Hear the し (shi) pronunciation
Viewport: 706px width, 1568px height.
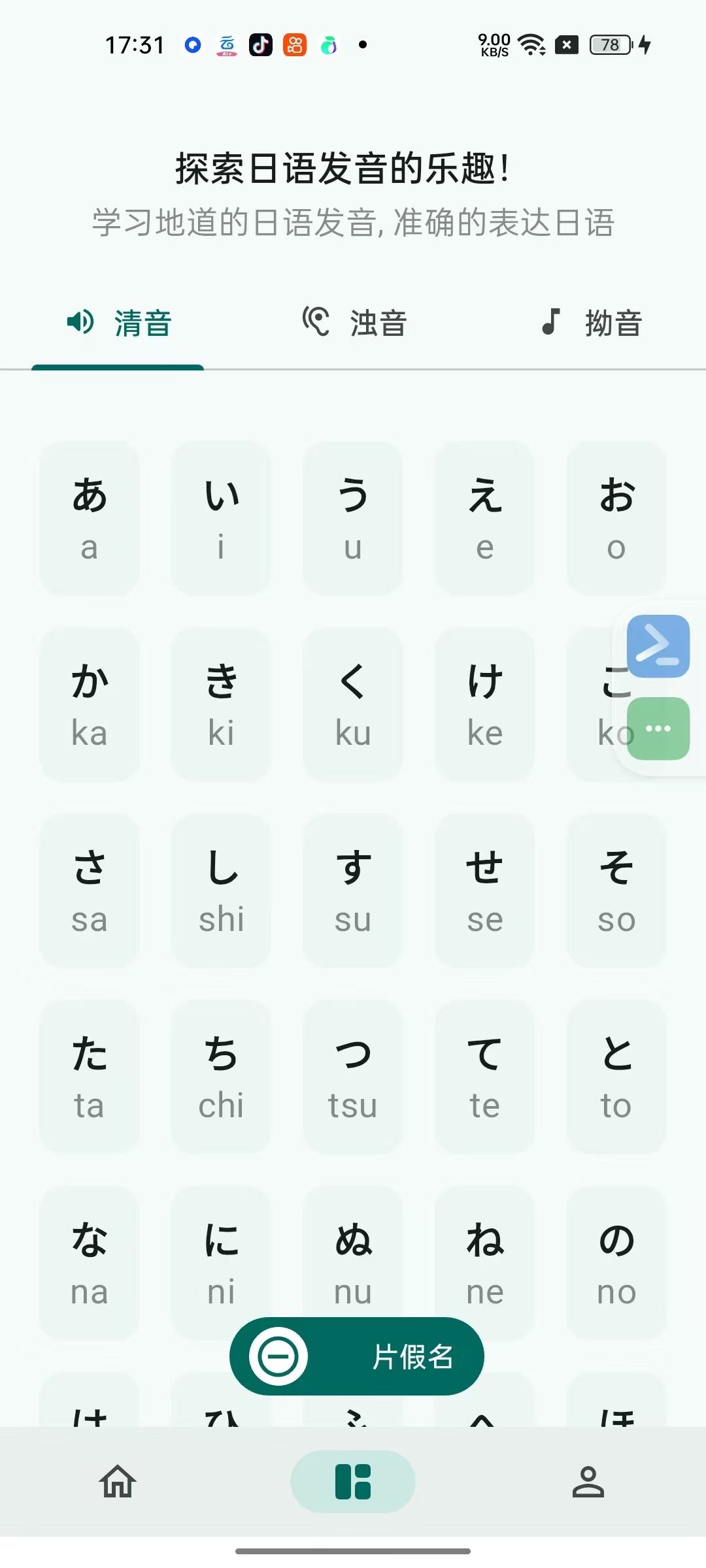(221, 890)
